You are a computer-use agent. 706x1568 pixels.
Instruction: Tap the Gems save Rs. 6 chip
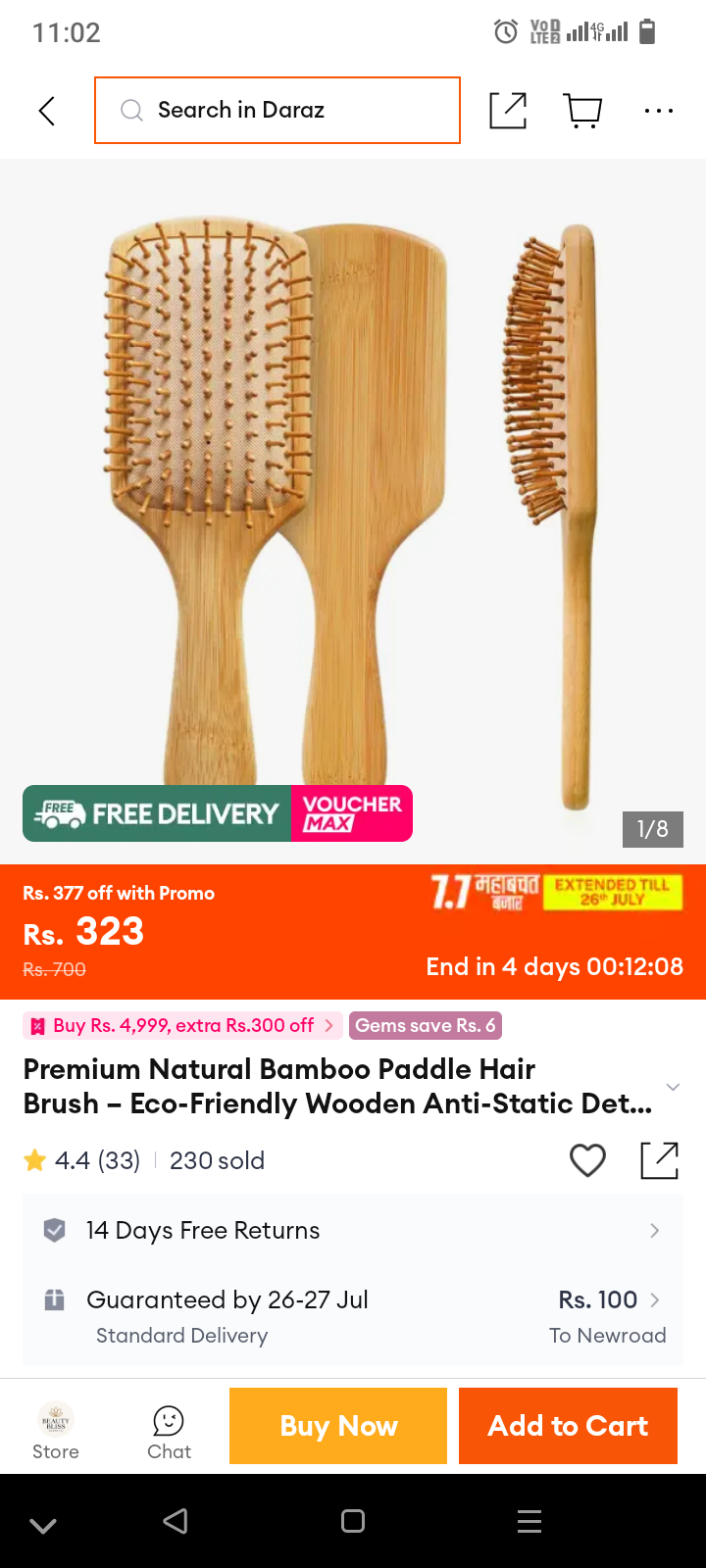tap(426, 1025)
